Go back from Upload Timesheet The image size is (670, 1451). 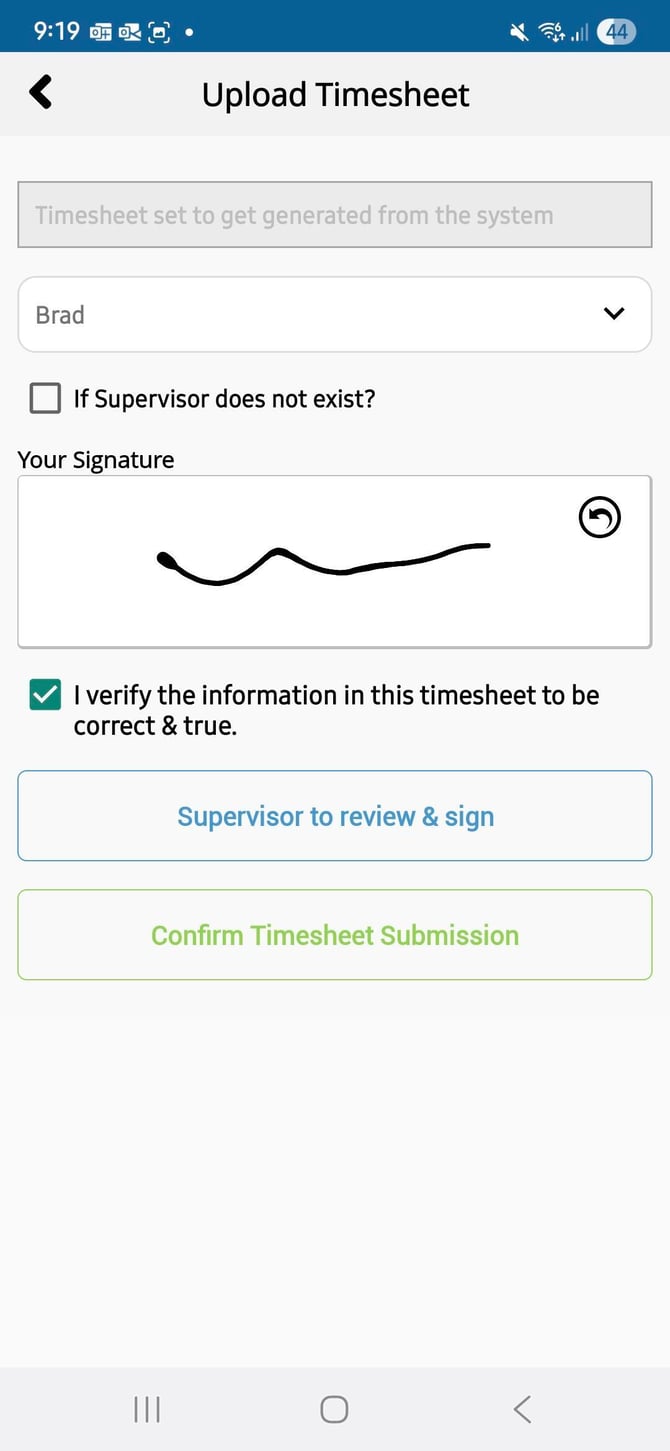click(x=40, y=93)
